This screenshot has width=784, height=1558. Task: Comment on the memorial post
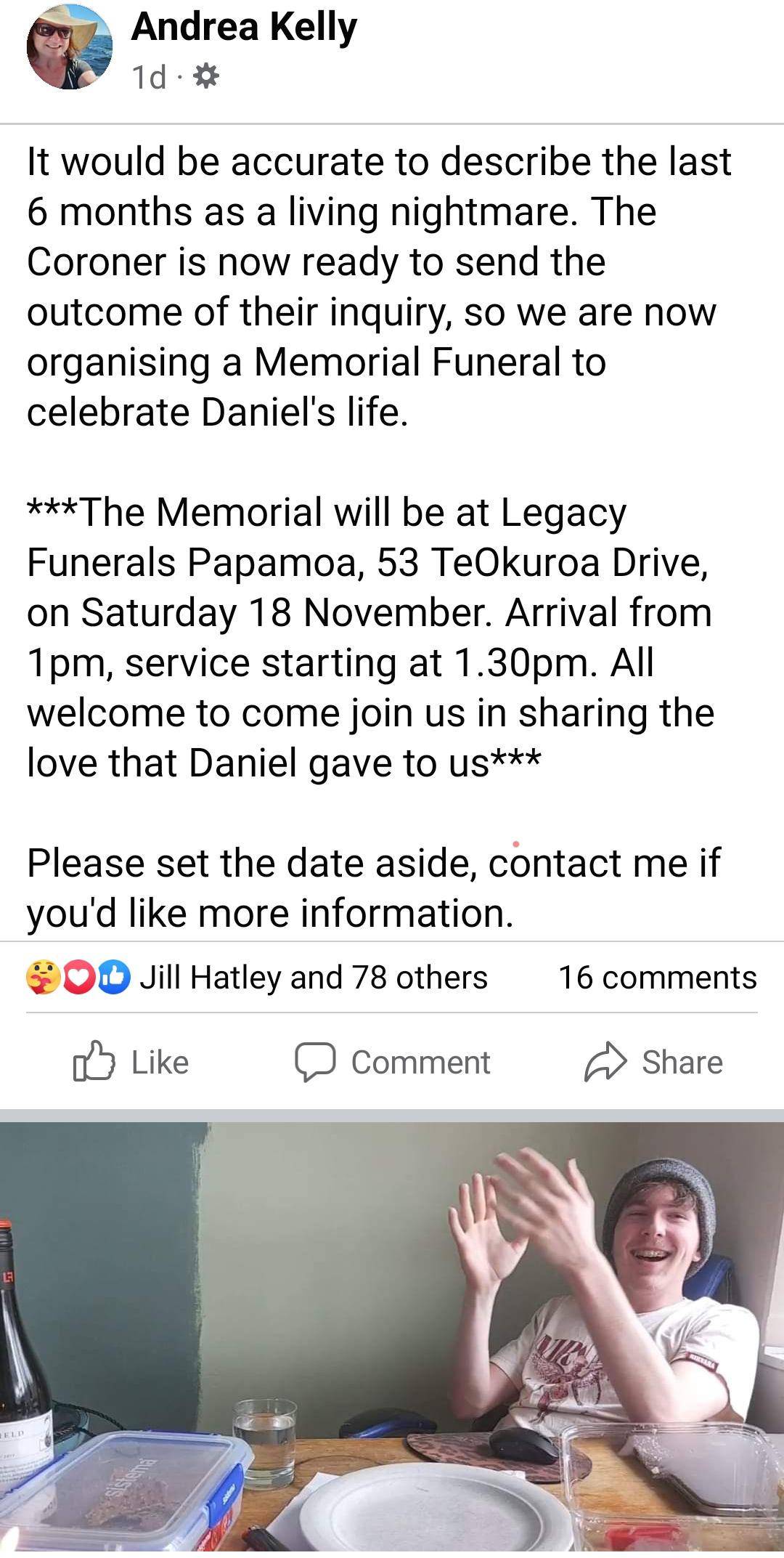[x=393, y=1063]
